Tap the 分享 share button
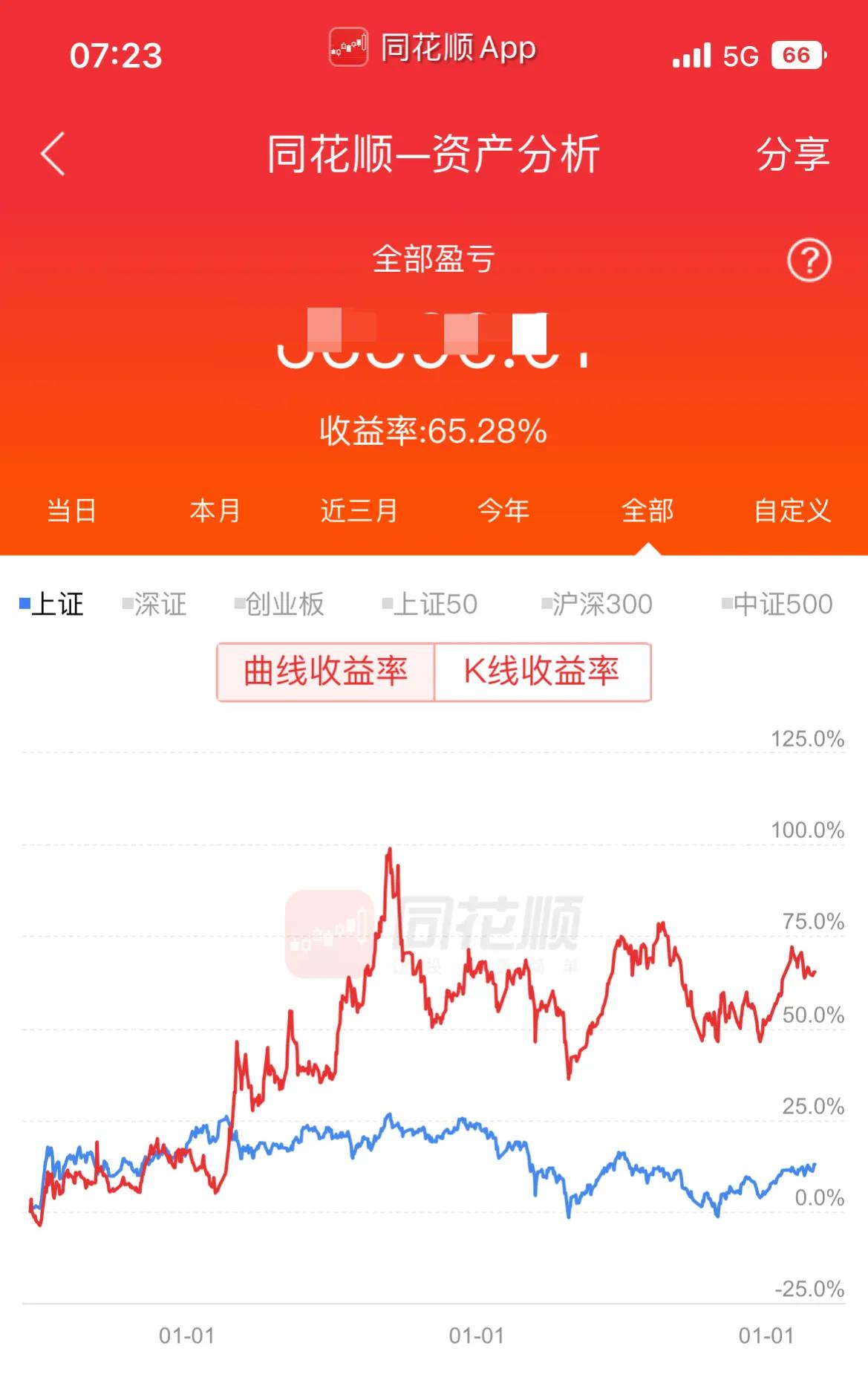This screenshot has height=1389, width=868. (794, 156)
